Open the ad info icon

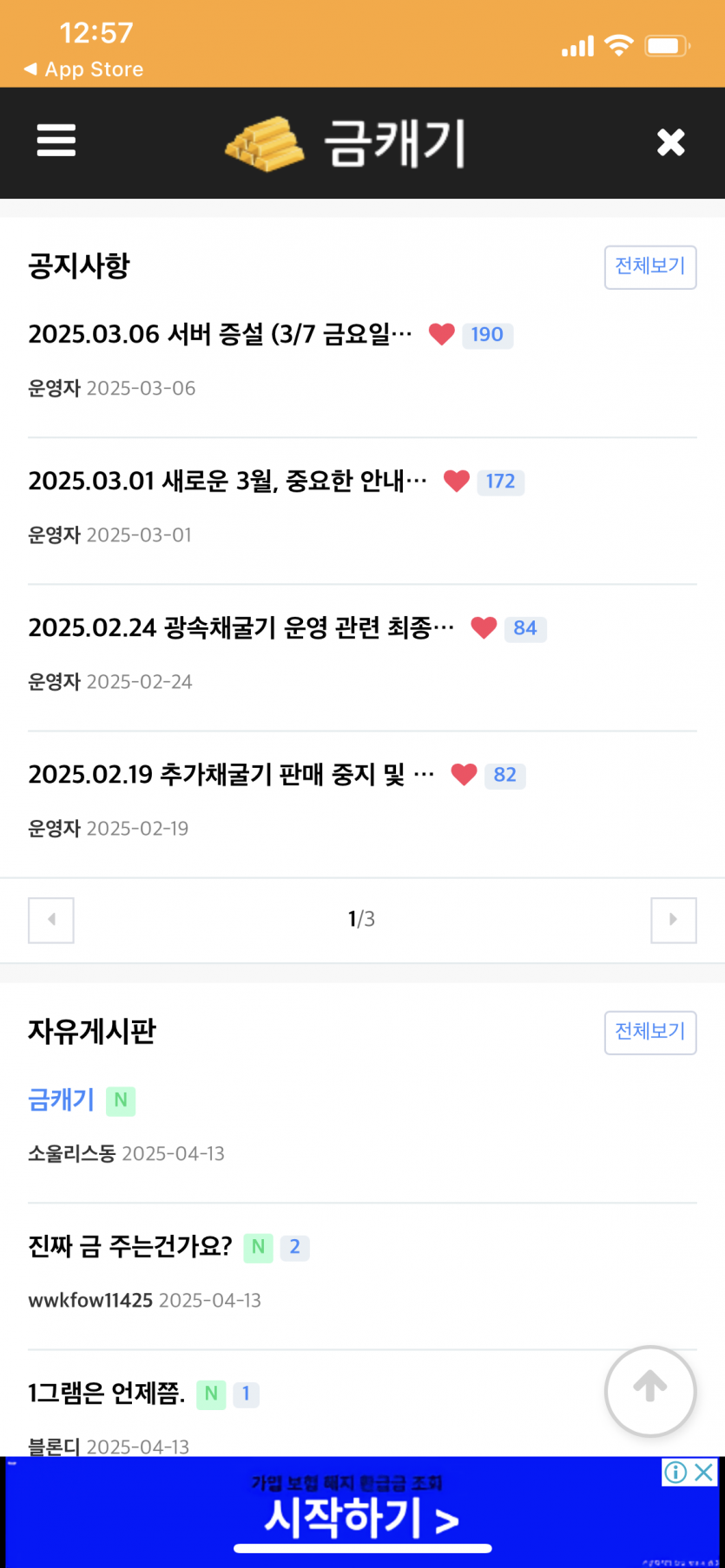676,1472
